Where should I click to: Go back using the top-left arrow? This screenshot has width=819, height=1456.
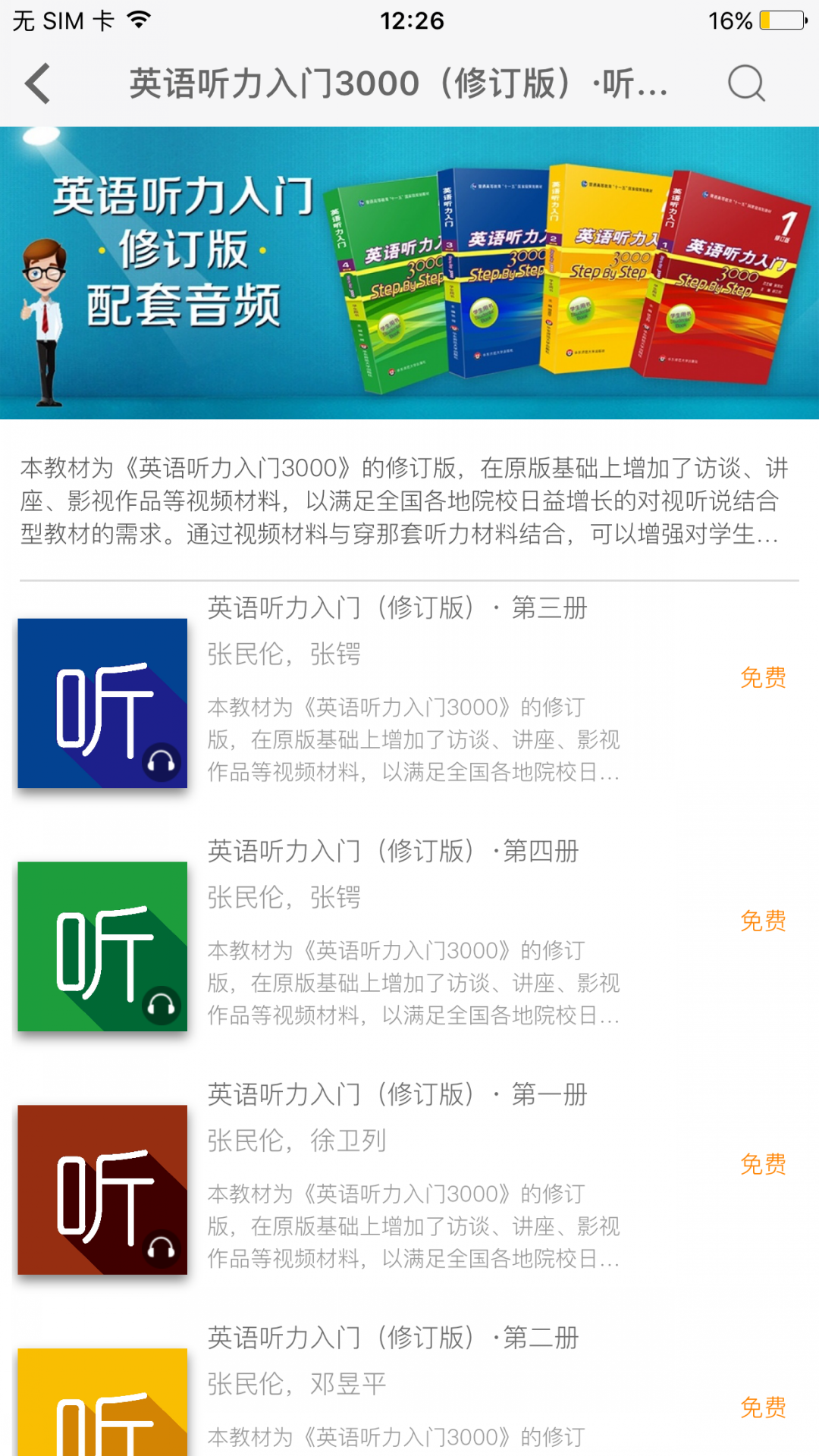pos(38,83)
